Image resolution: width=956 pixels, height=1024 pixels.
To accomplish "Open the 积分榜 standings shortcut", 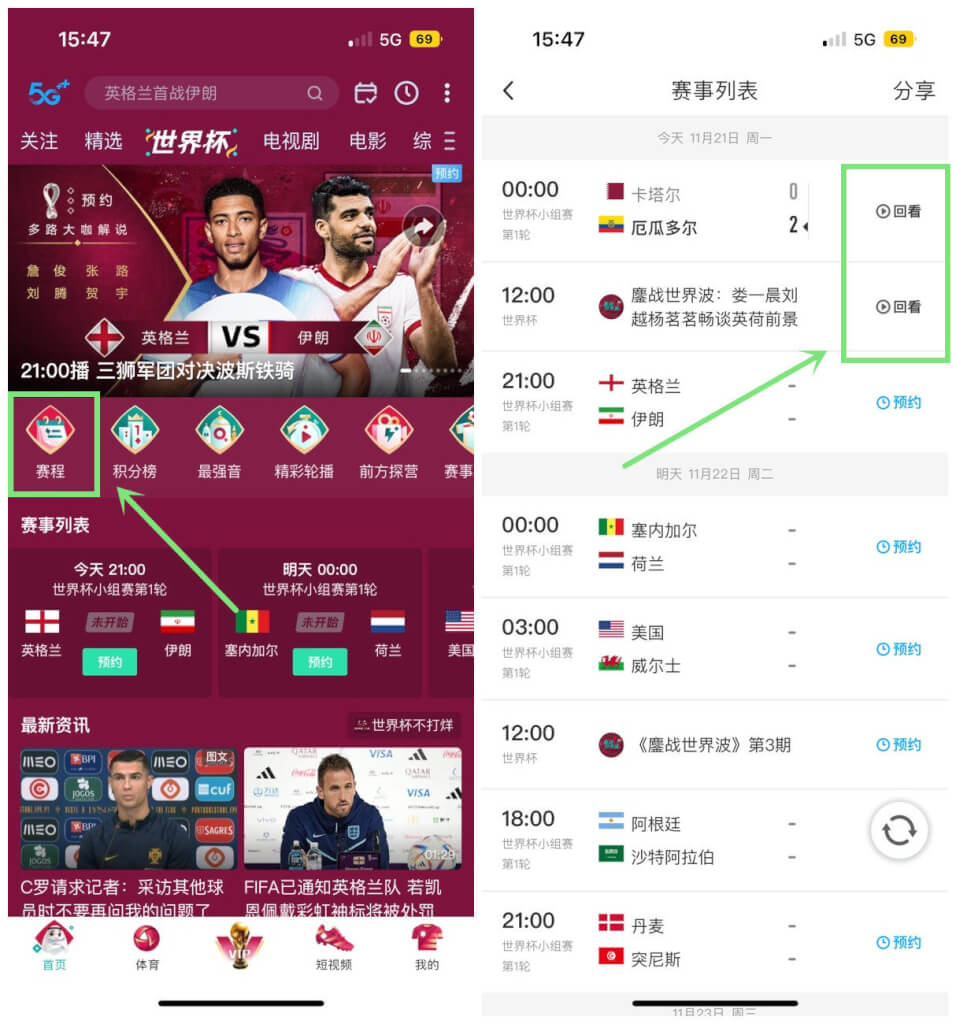I will point(134,444).
